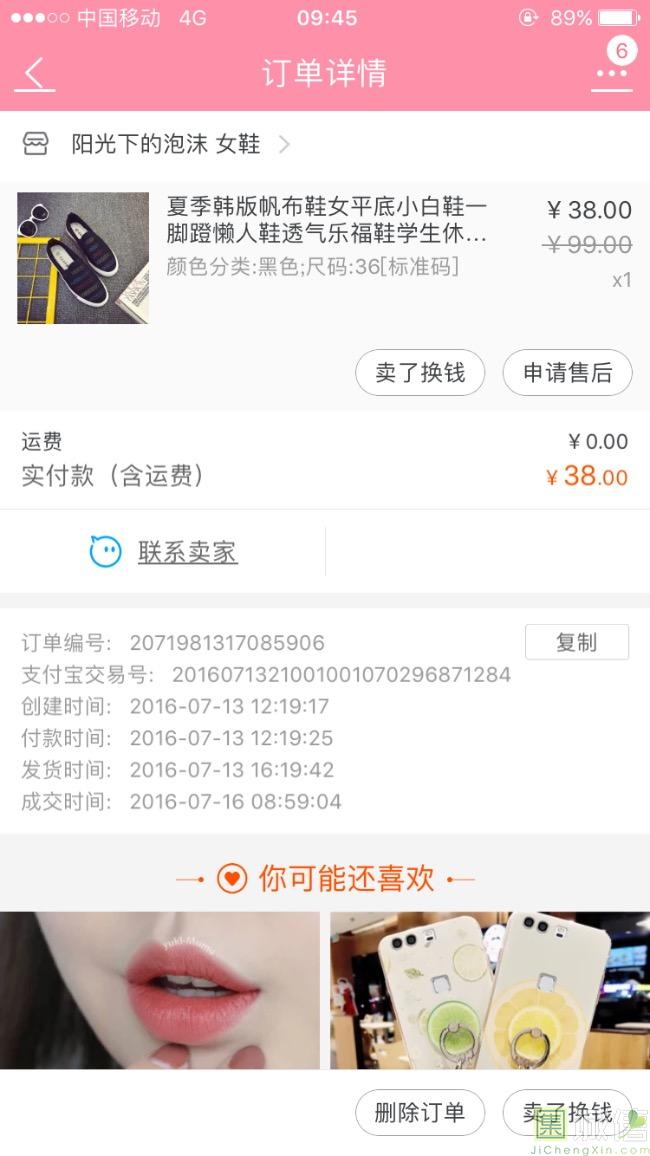View the recommended lipstick product
This screenshot has width=650, height=1156.
coord(160,990)
